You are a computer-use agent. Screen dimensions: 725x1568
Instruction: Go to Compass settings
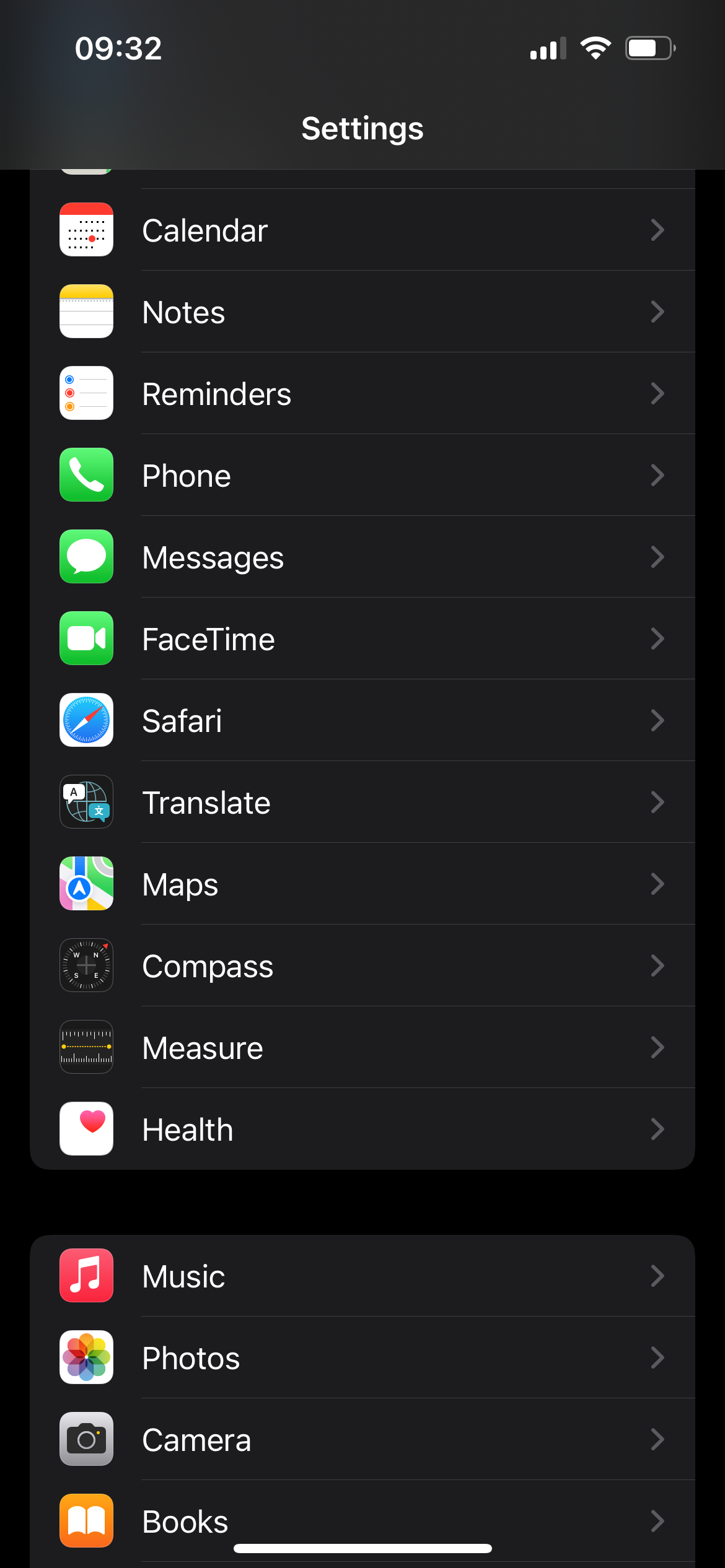coord(362,965)
